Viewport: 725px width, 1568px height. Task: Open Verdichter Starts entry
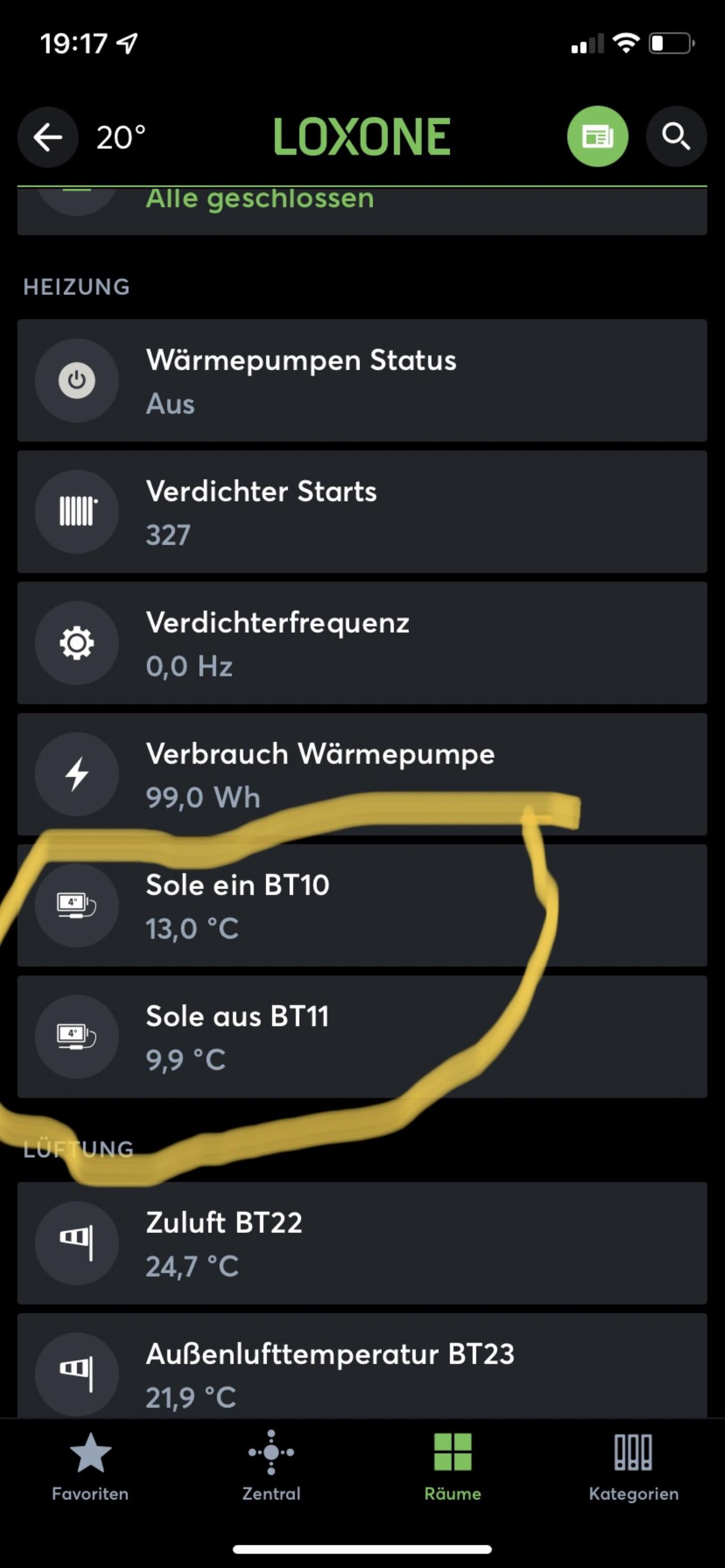pyautogui.click(x=362, y=512)
